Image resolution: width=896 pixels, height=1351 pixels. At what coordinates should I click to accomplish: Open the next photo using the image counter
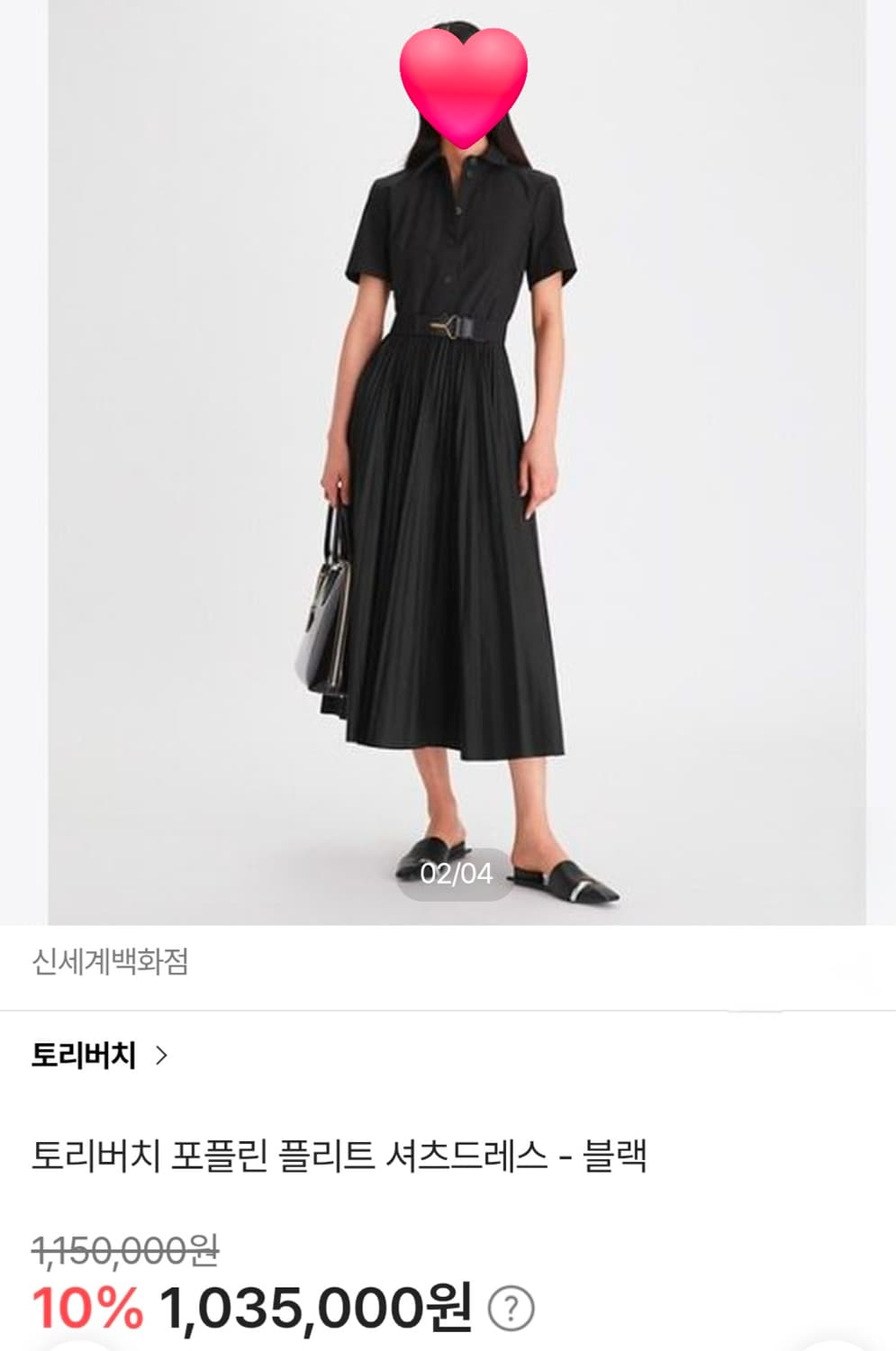pyautogui.click(x=456, y=874)
